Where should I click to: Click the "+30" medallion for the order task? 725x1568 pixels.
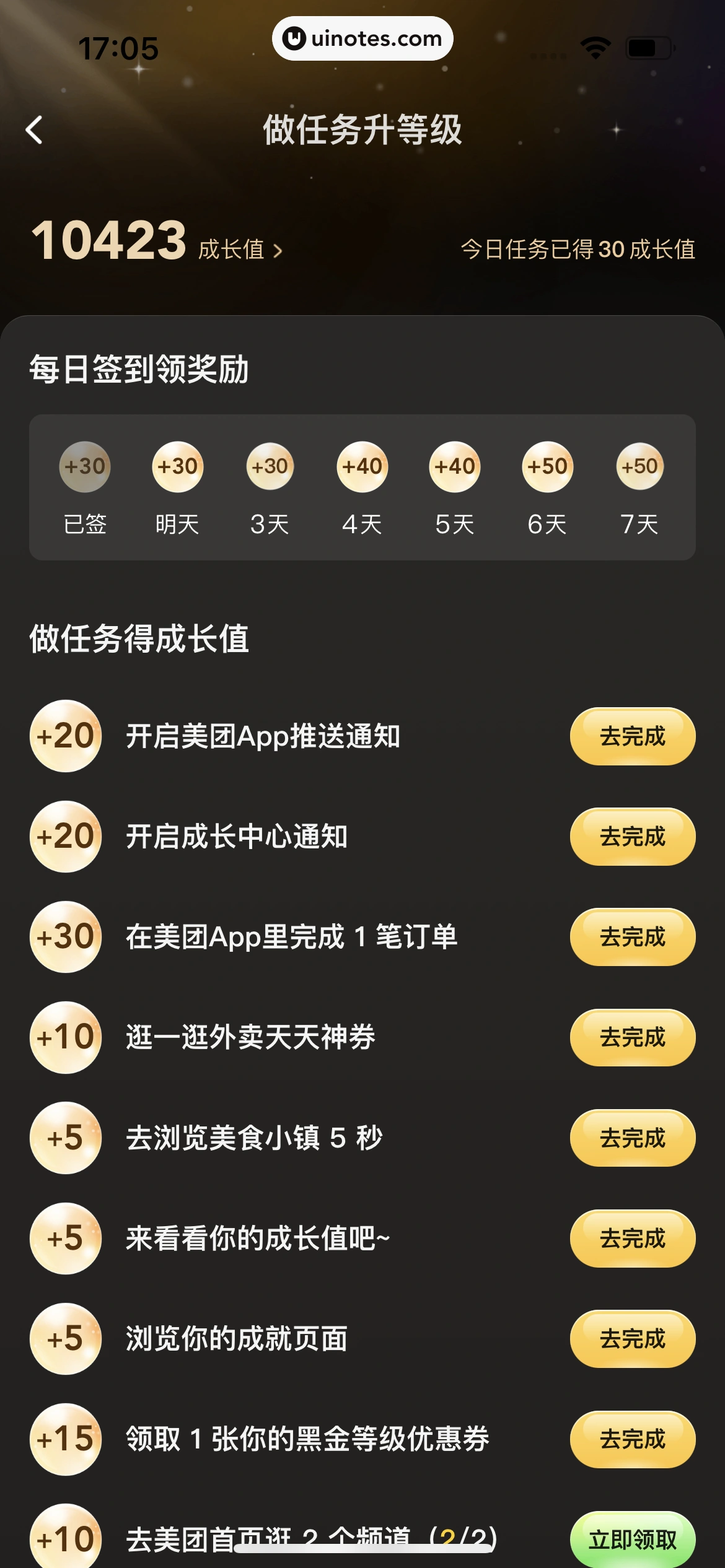(x=66, y=937)
